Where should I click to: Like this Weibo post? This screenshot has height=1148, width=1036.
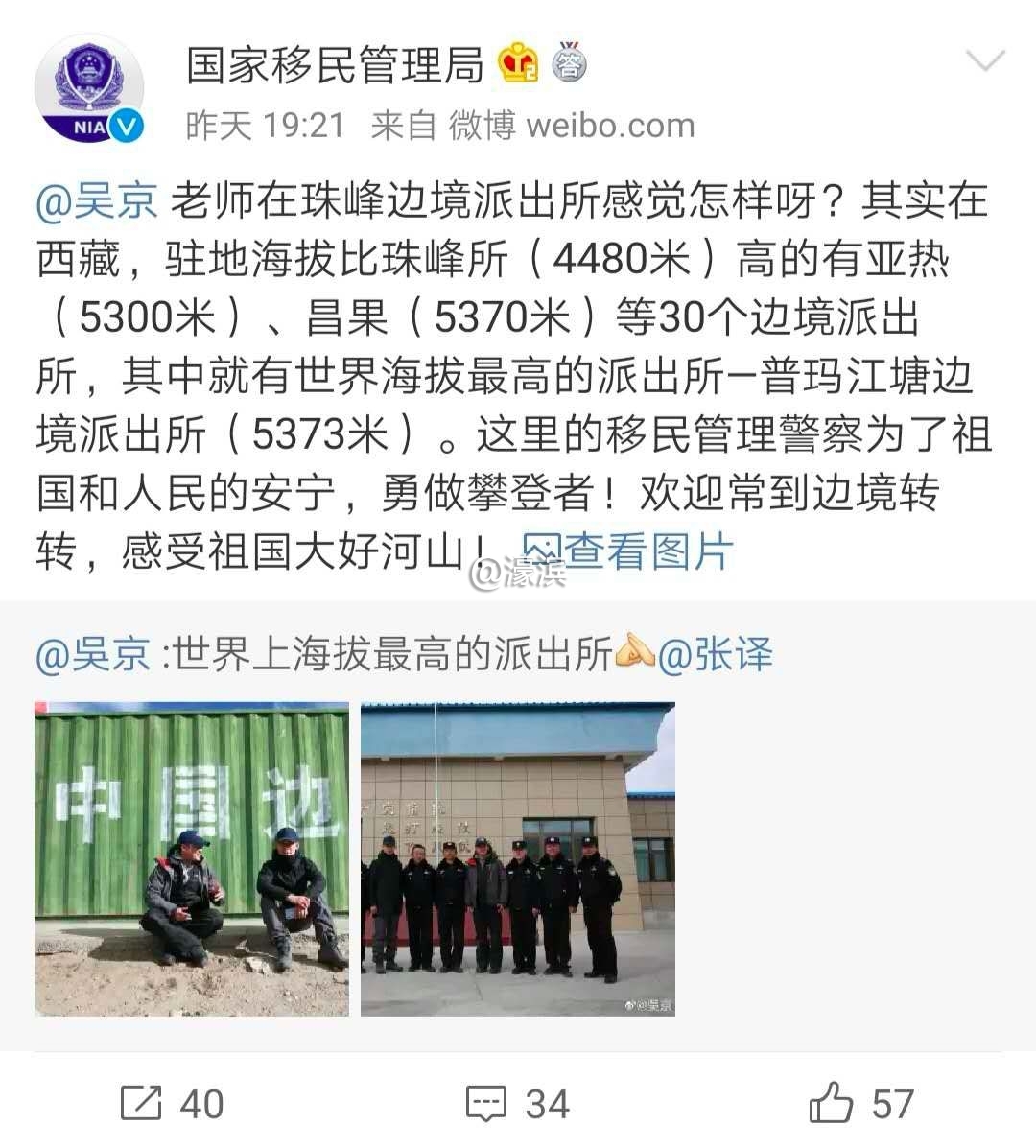[861, 1104]
